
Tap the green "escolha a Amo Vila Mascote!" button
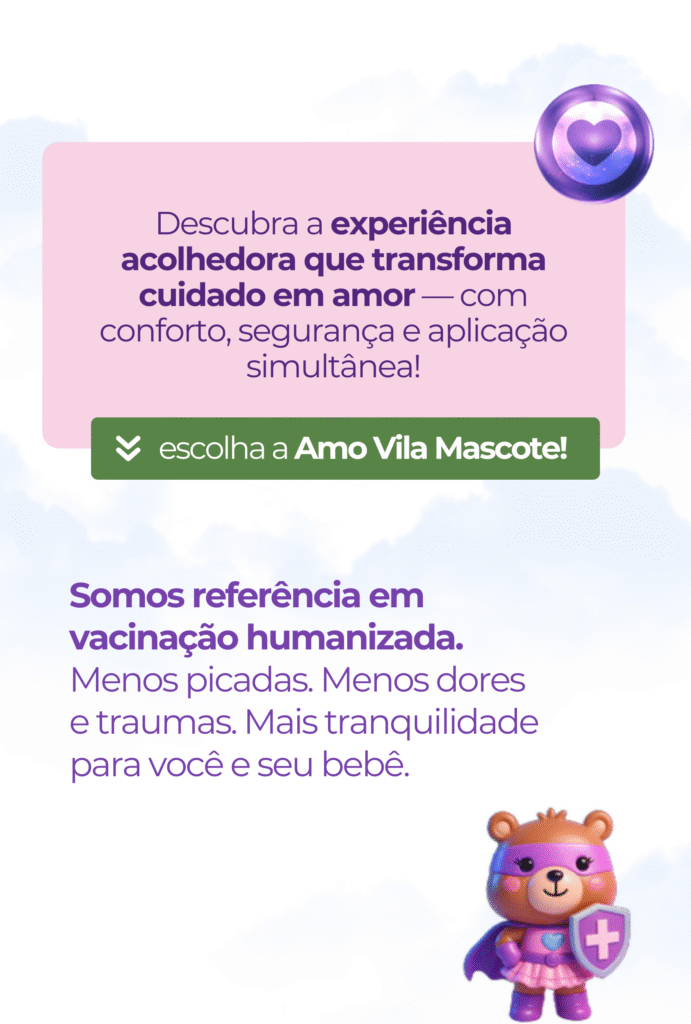(345, 448)
